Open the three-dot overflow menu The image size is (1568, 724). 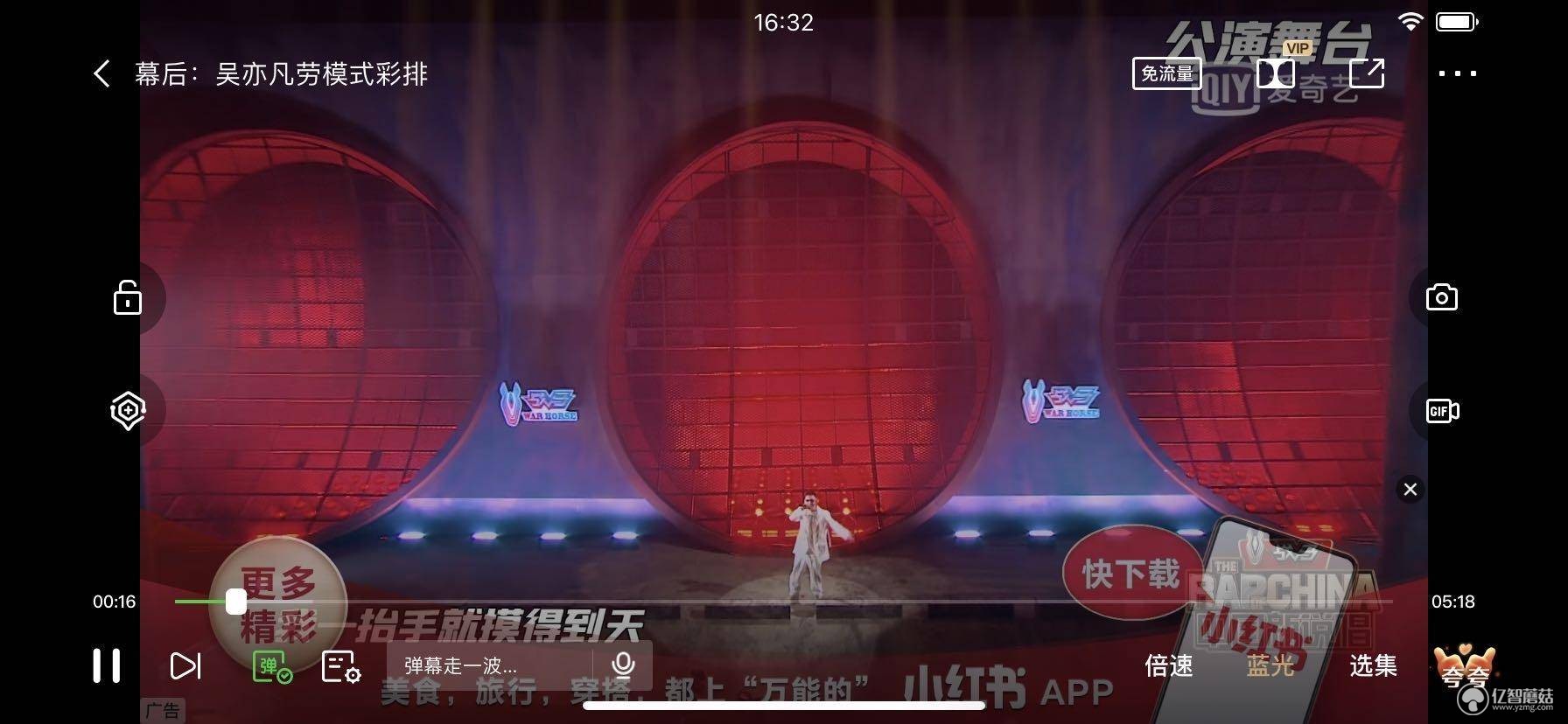pyautogui.click(x=1457, y=73)
